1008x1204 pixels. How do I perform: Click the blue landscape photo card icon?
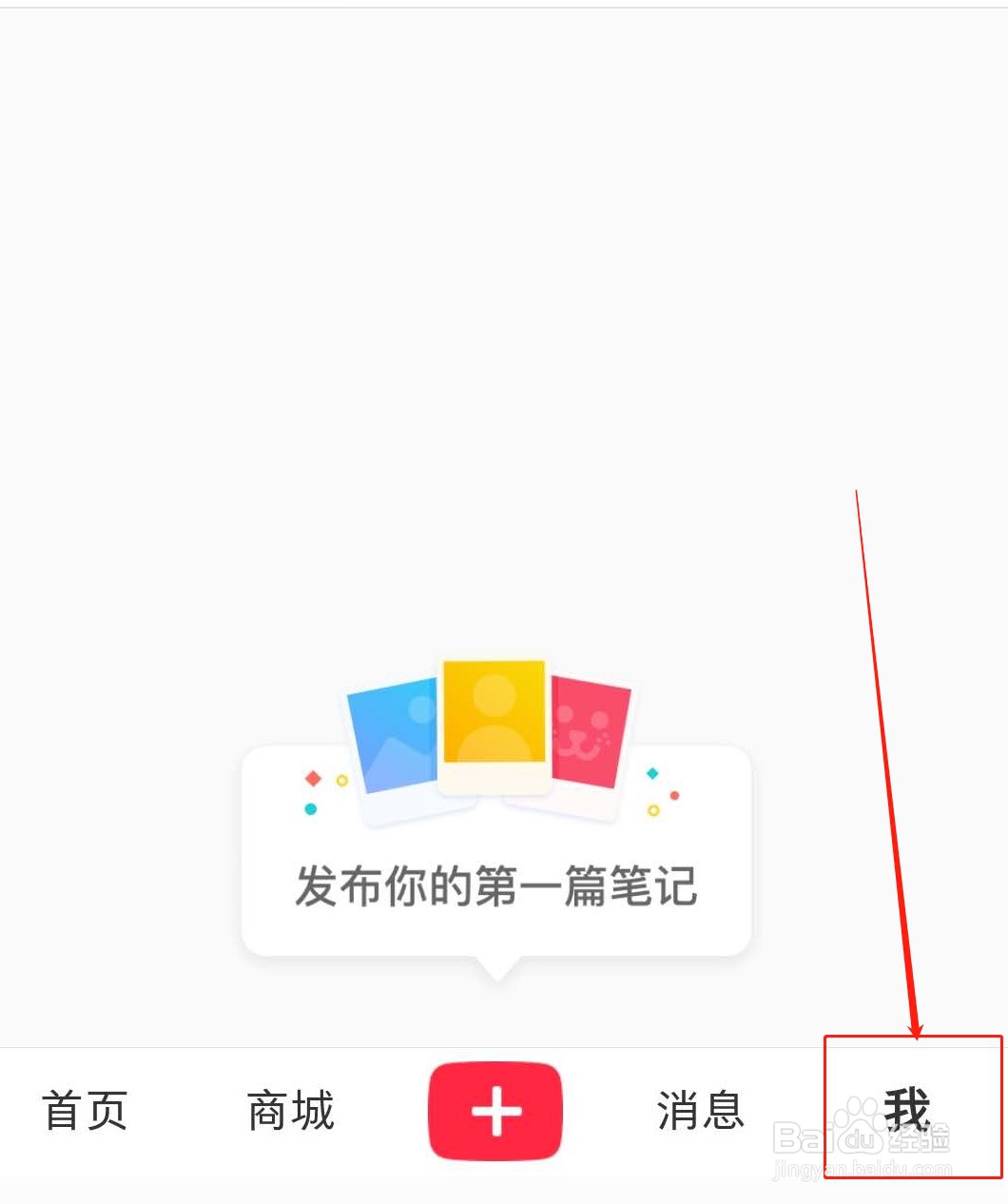pos(395,737)
